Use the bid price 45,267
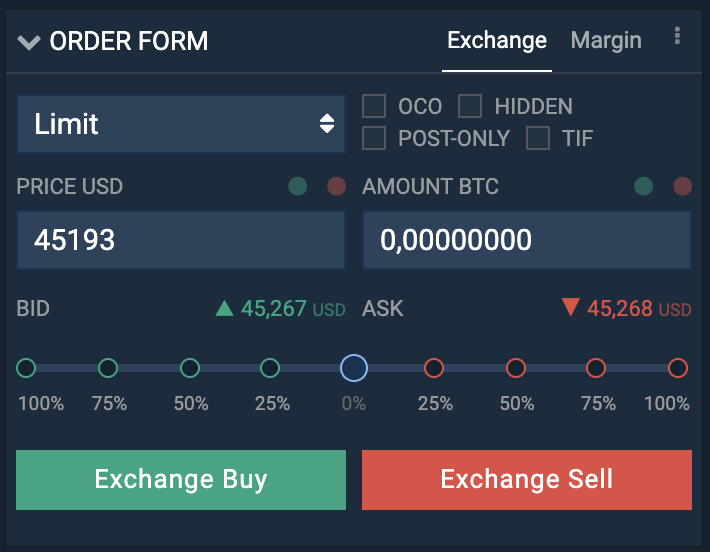Image resolution: width=710 pixels, height=552 pixels. (x=273, y=308)
